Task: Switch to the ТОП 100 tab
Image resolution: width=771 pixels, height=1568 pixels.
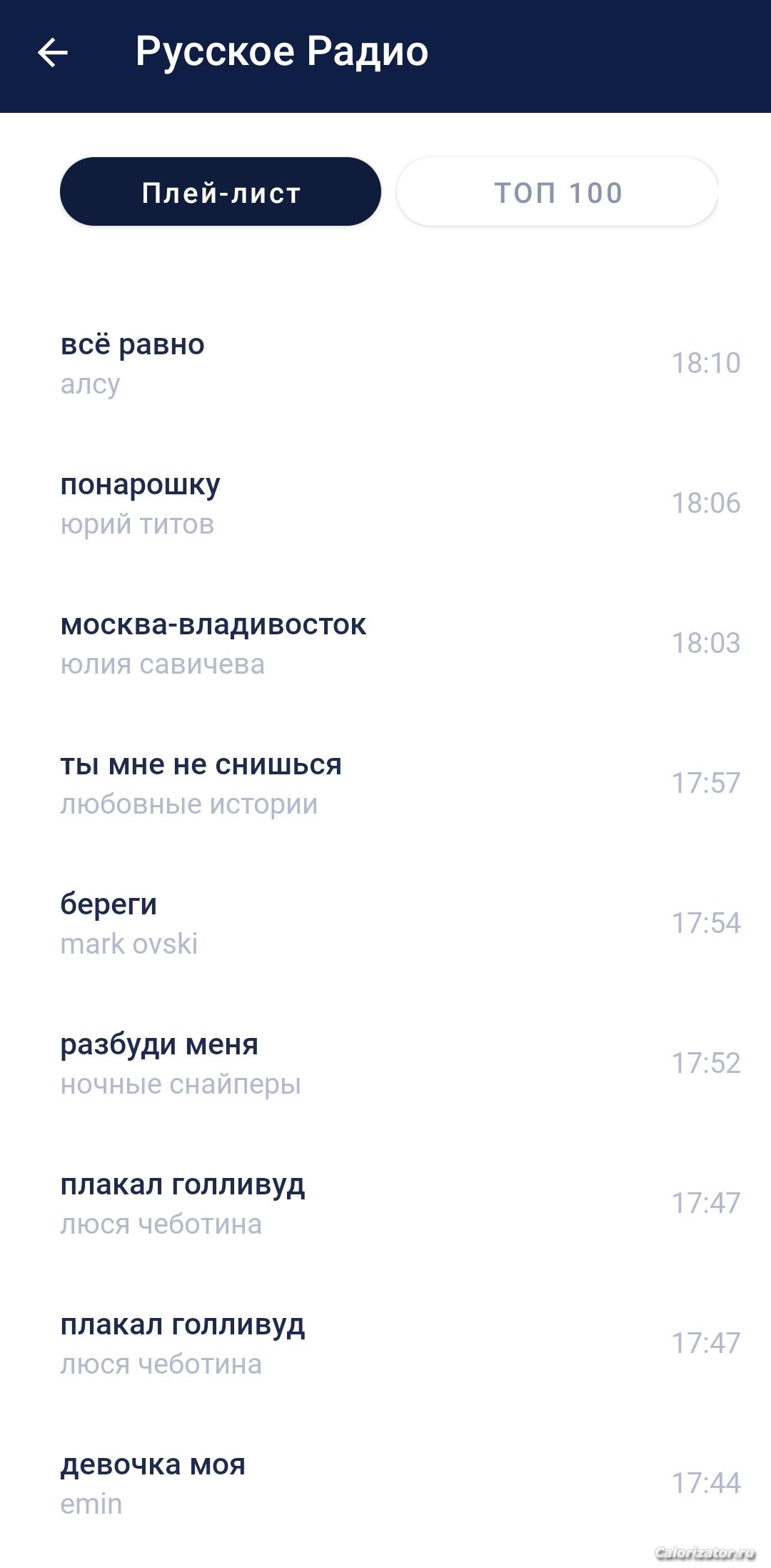Action: pos(557,192)
